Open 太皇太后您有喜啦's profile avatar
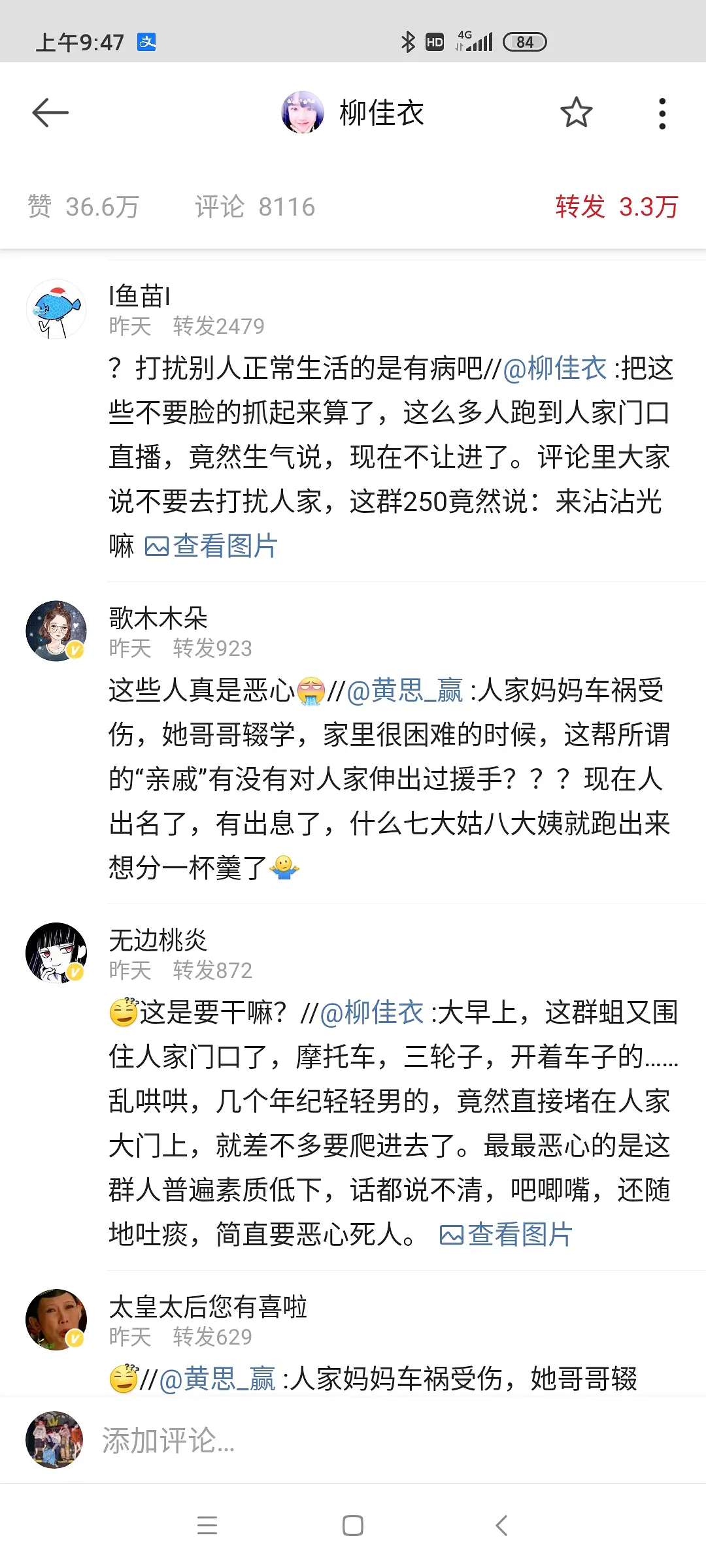This screenshot has width=706, height=1568. [x=56, y=1319]
